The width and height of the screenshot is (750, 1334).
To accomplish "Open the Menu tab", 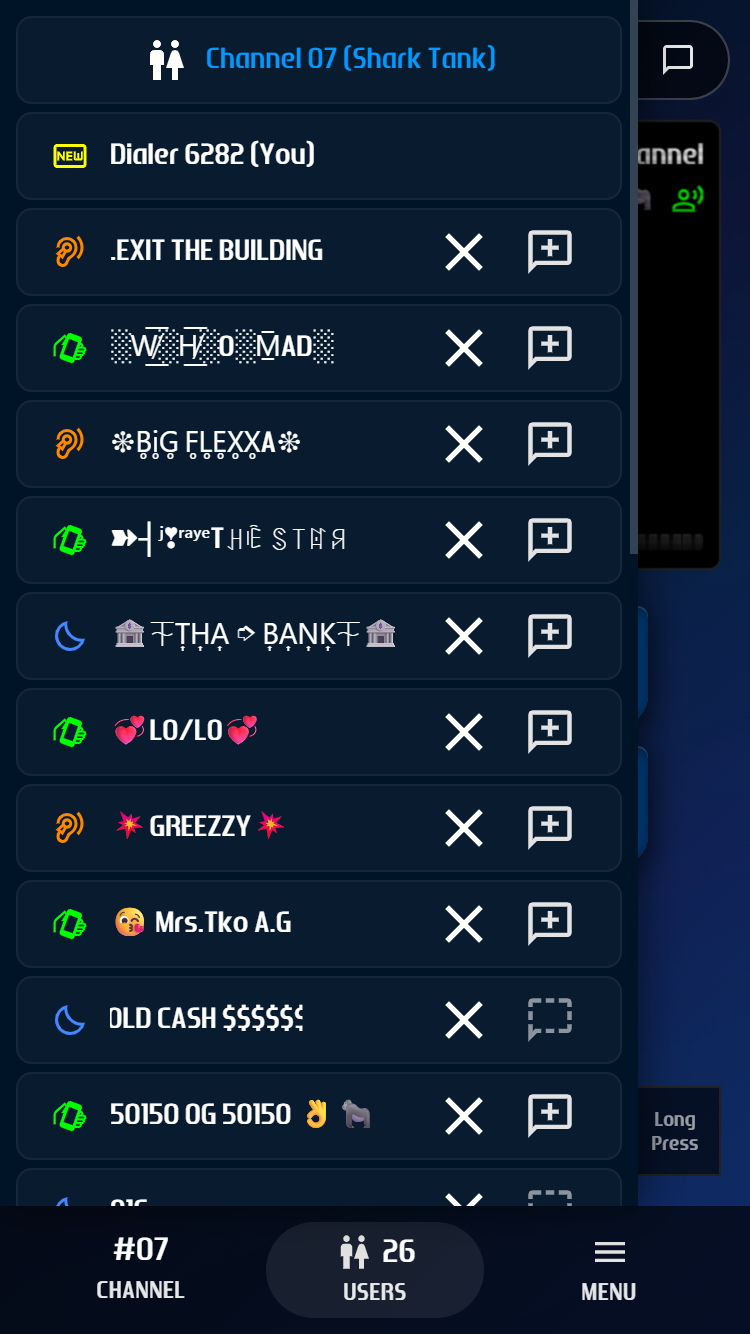I will pyautogui.click(x=609, y=1269).
